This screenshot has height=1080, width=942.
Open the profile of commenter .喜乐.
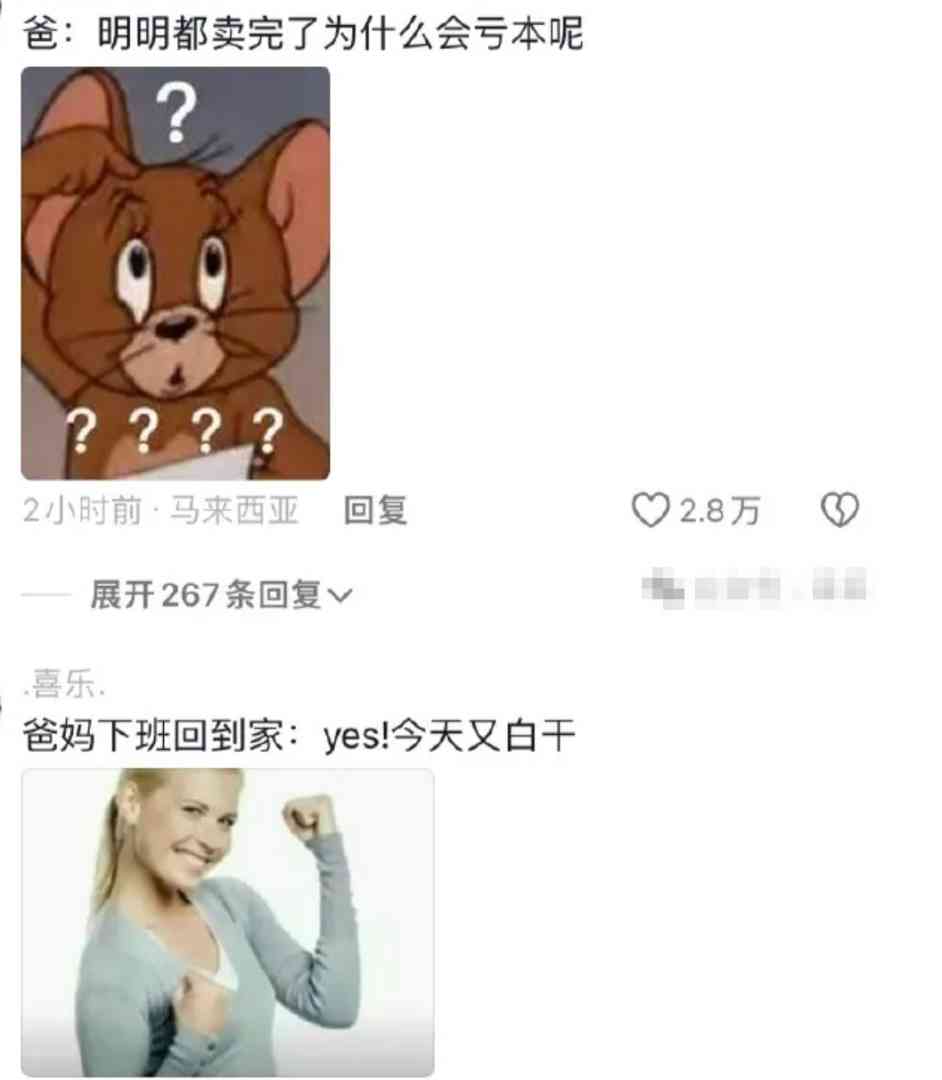click(x=65, y=686)
